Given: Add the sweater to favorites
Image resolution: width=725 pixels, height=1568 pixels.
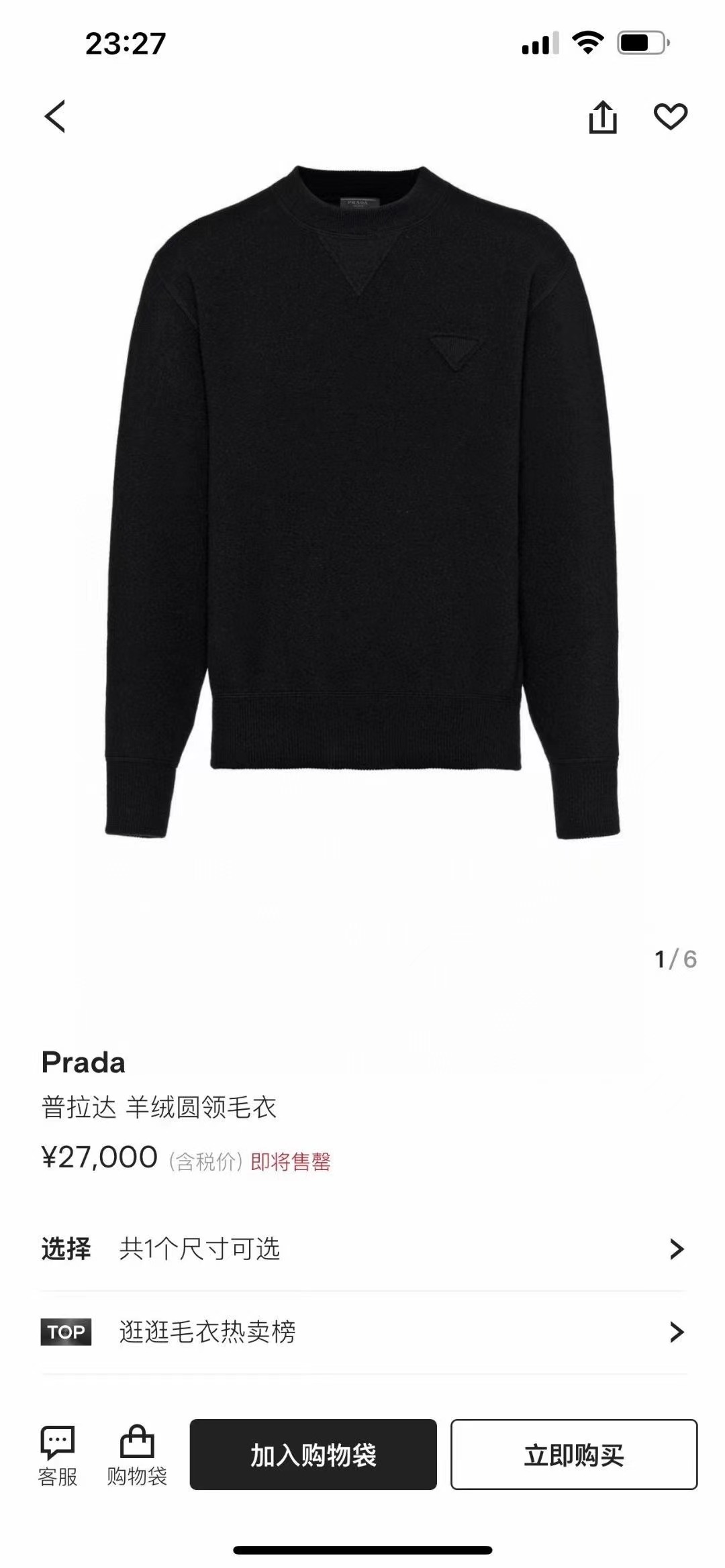Looking at the screenshot, I should (671, 117).
